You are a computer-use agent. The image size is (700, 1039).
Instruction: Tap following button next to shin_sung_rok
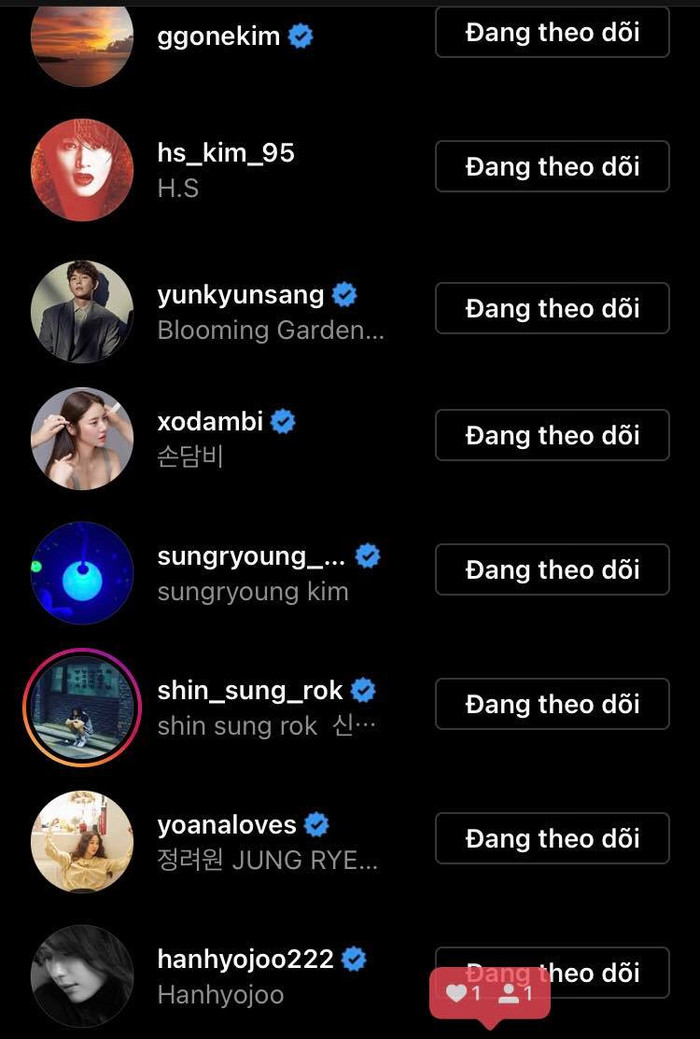[x=552, y=704]
